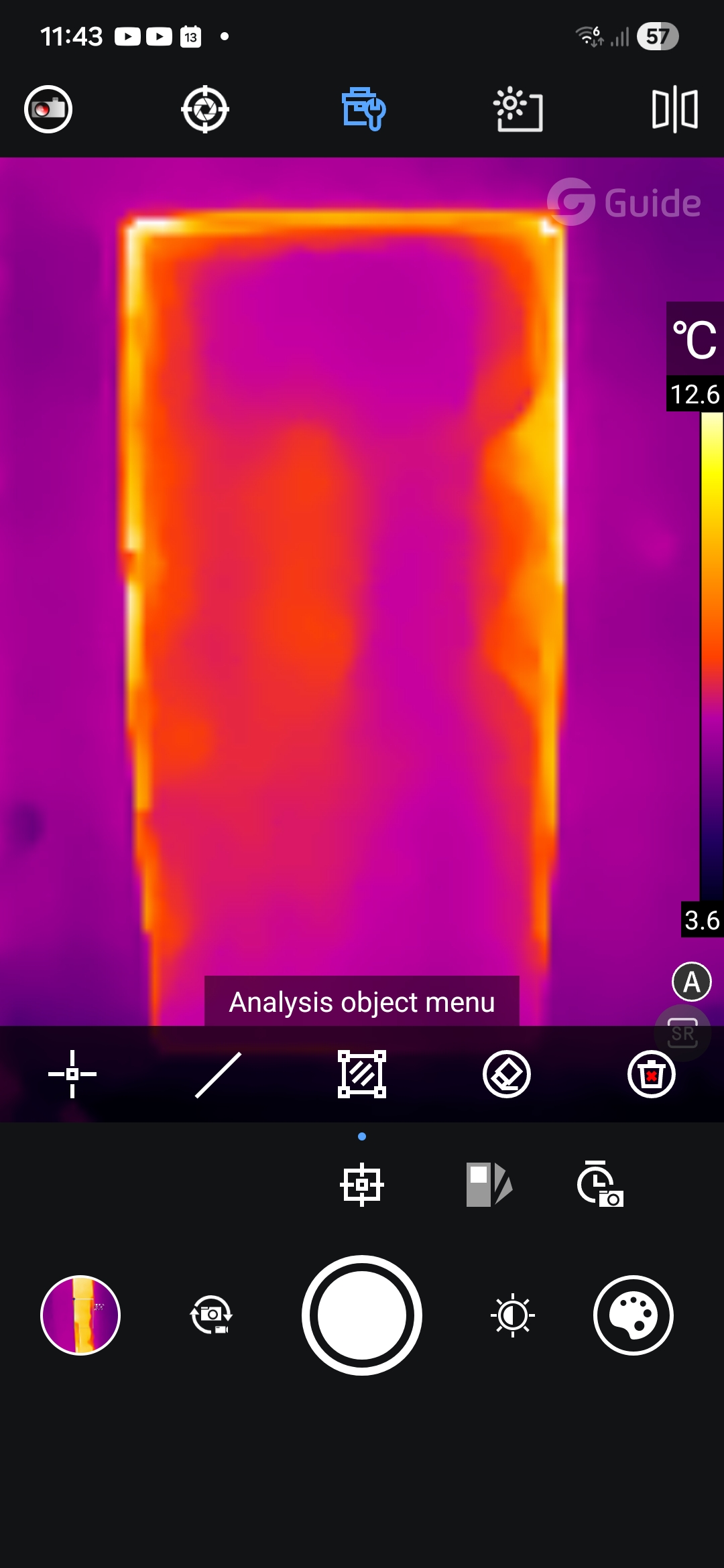Tap the thermal camera device icon
The width and height of the screenshot is (724, 1568).
click(x=48, y=109)
